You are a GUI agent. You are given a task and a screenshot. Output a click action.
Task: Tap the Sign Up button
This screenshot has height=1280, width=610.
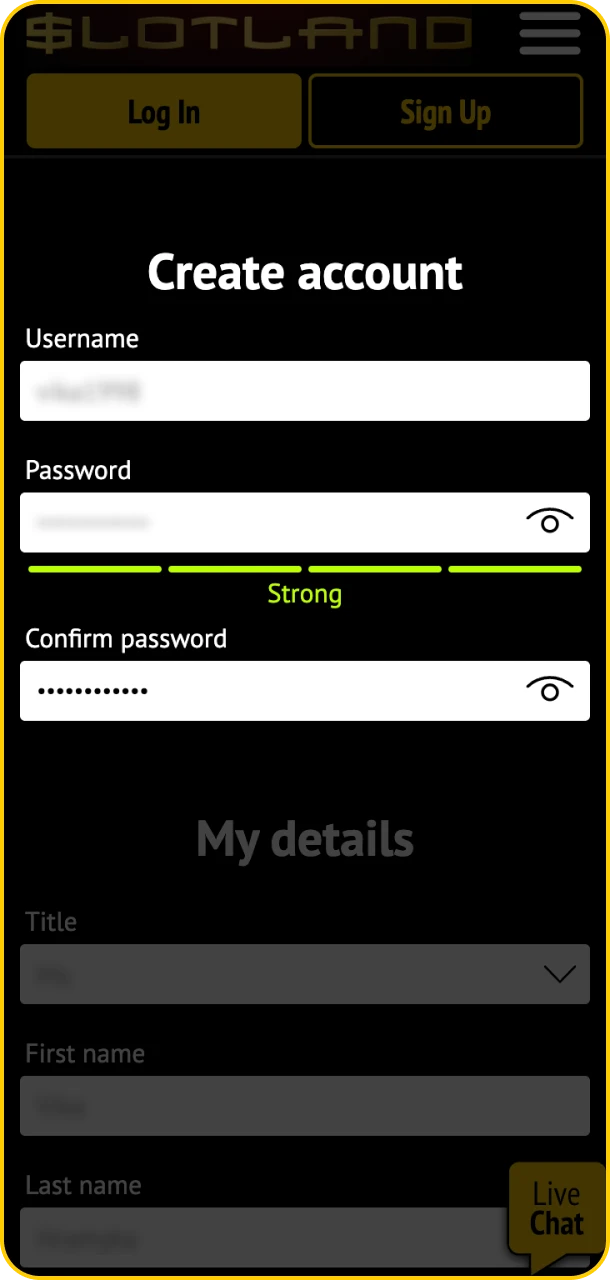pyautogui.click(x=445, y=111)
